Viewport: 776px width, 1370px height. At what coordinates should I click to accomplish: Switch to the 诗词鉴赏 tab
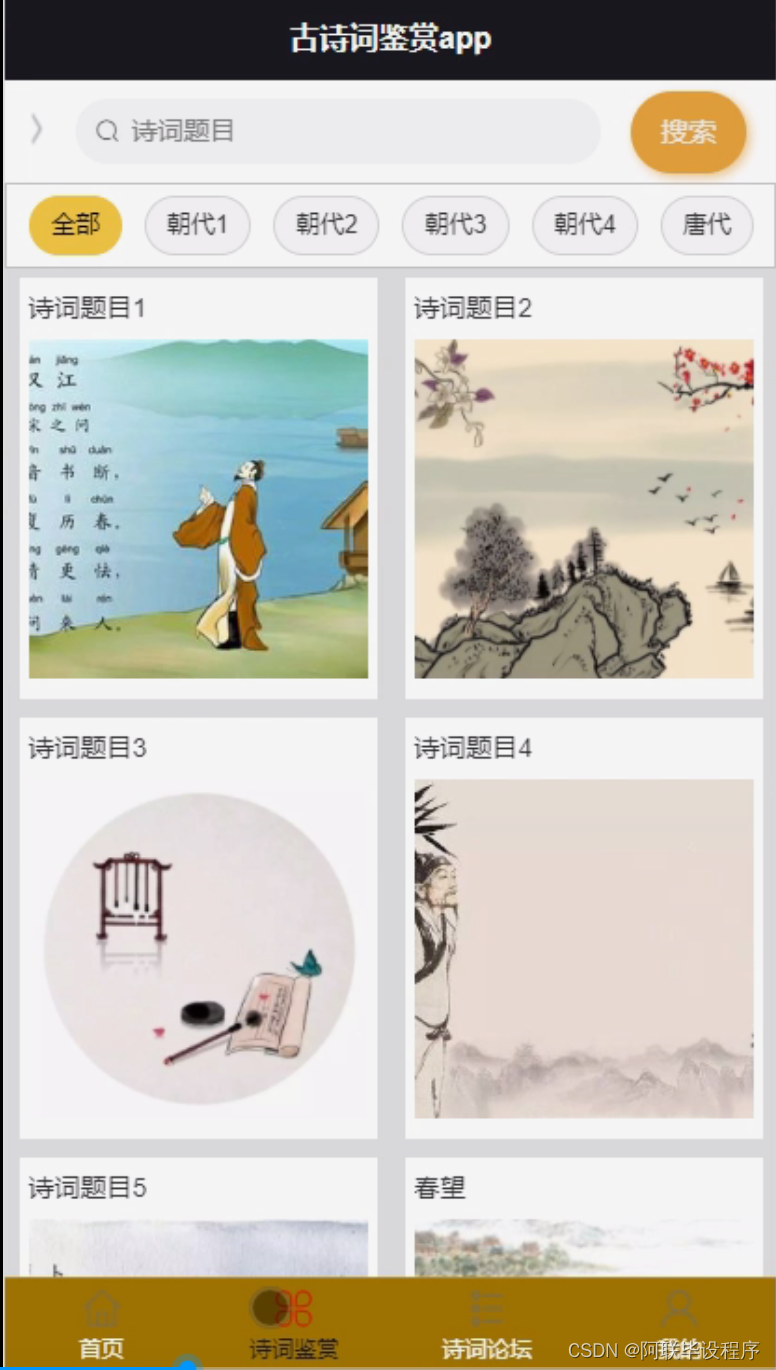(294, 1325)
